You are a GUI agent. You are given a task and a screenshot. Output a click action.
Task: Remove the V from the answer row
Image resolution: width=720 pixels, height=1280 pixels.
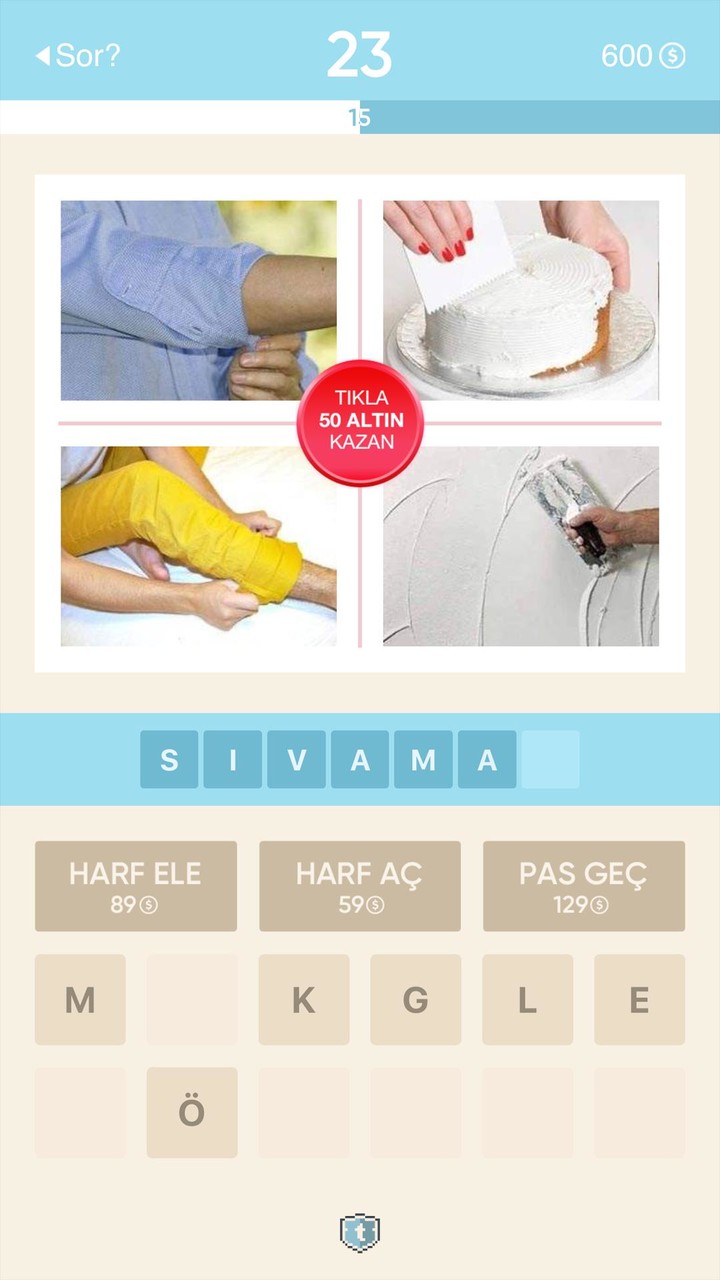[x=296, y=760]
